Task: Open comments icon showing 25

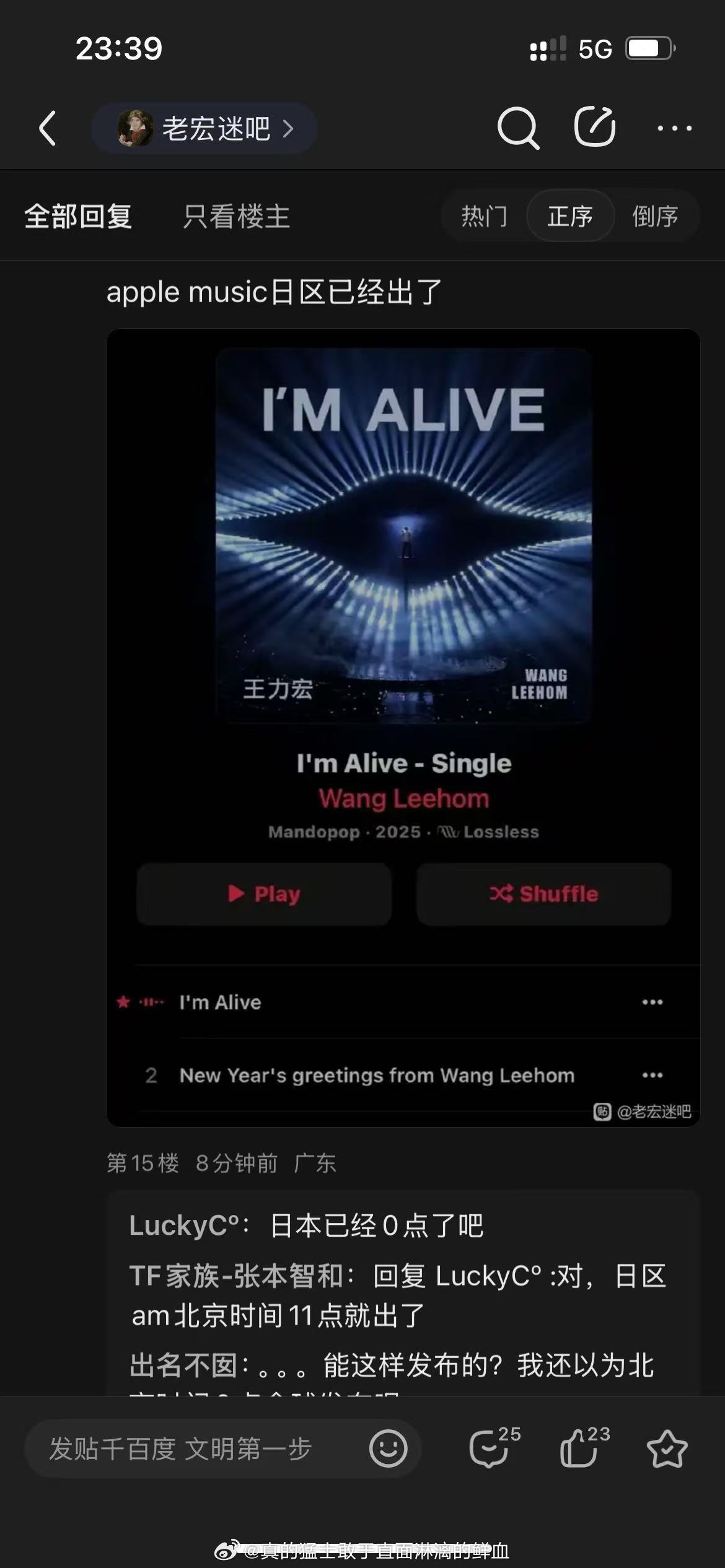Action: (x=494, y=1447)
